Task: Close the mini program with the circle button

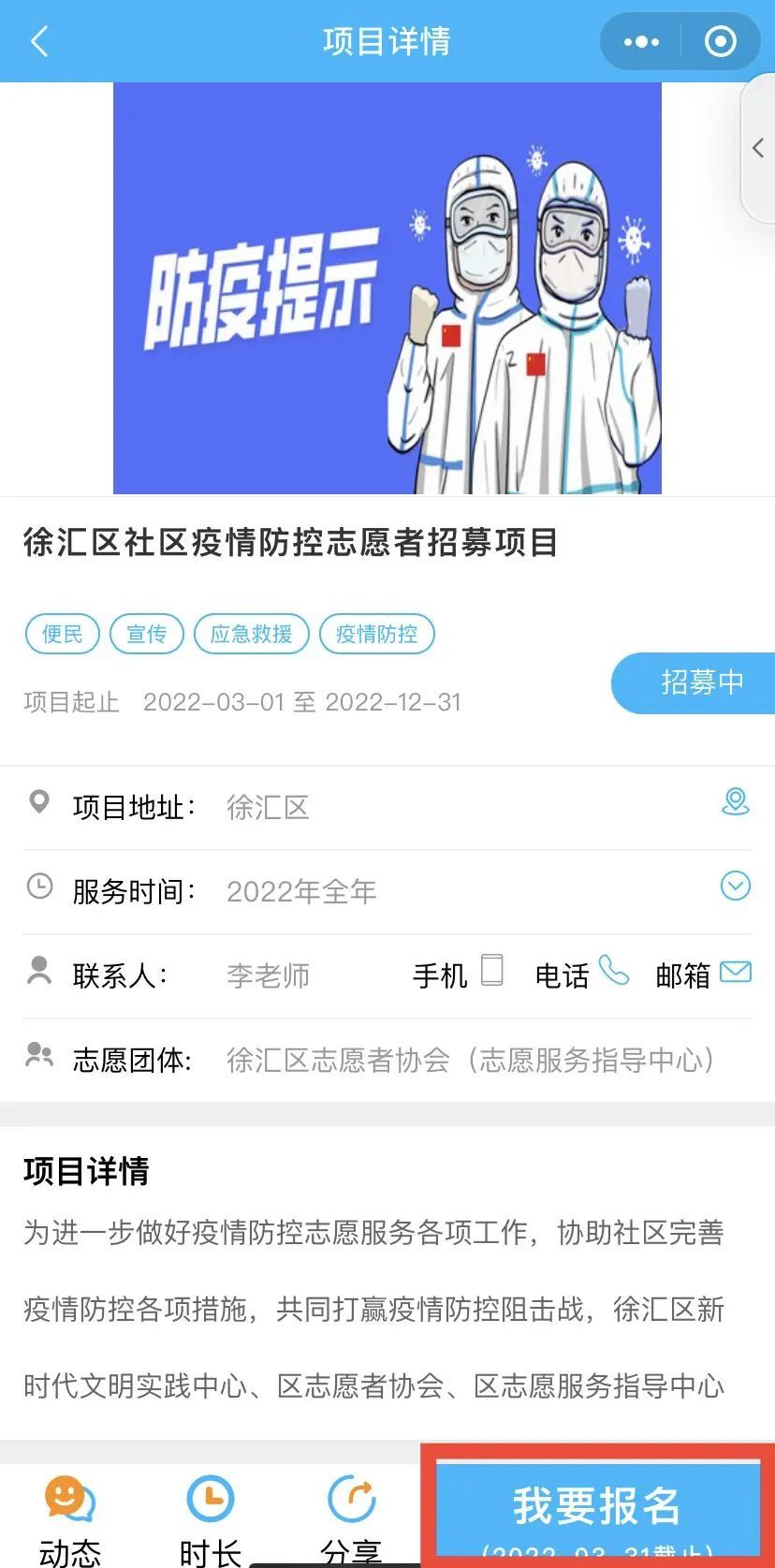Action: click(720, 42)
